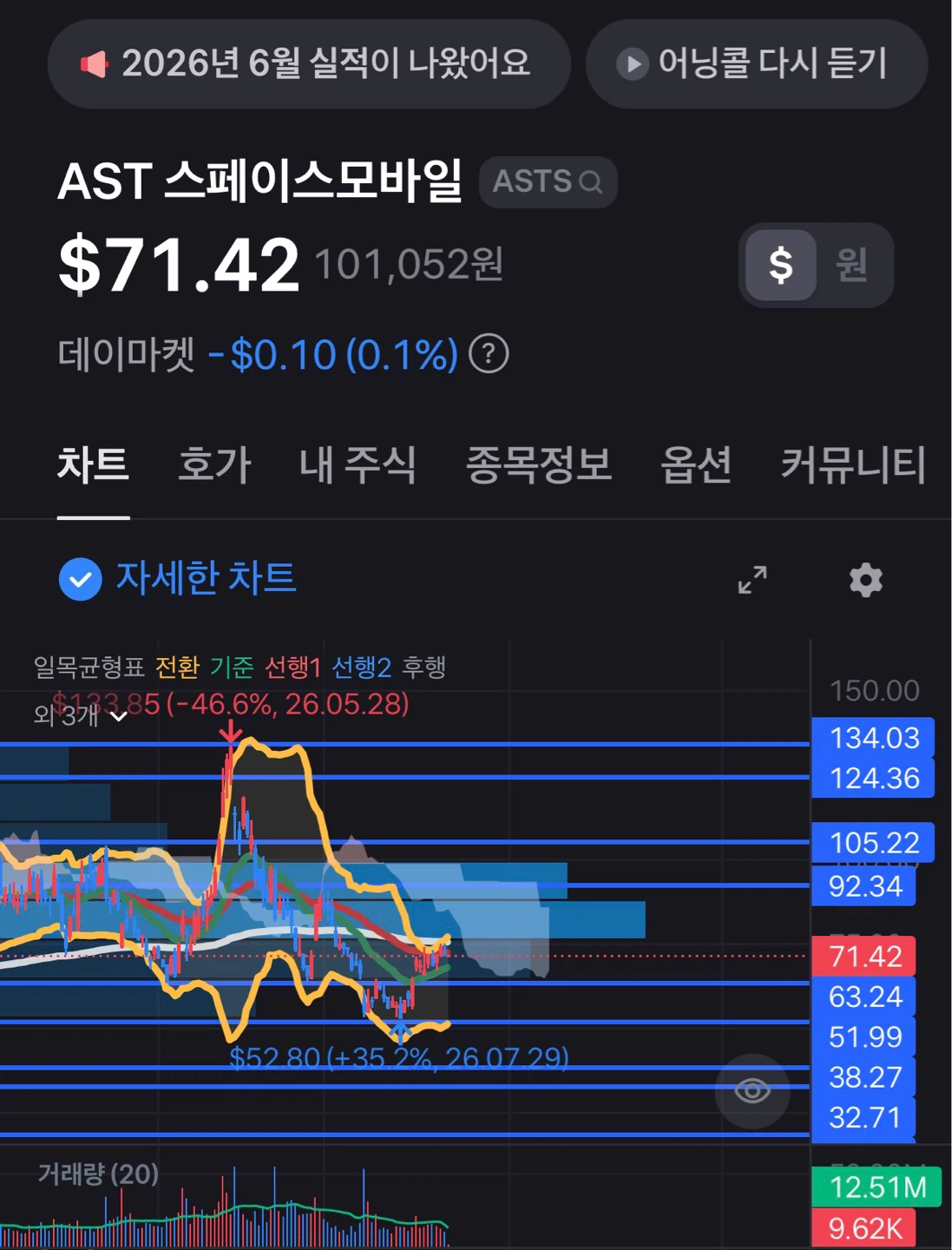Open chart settings gear

click(865, 579)
